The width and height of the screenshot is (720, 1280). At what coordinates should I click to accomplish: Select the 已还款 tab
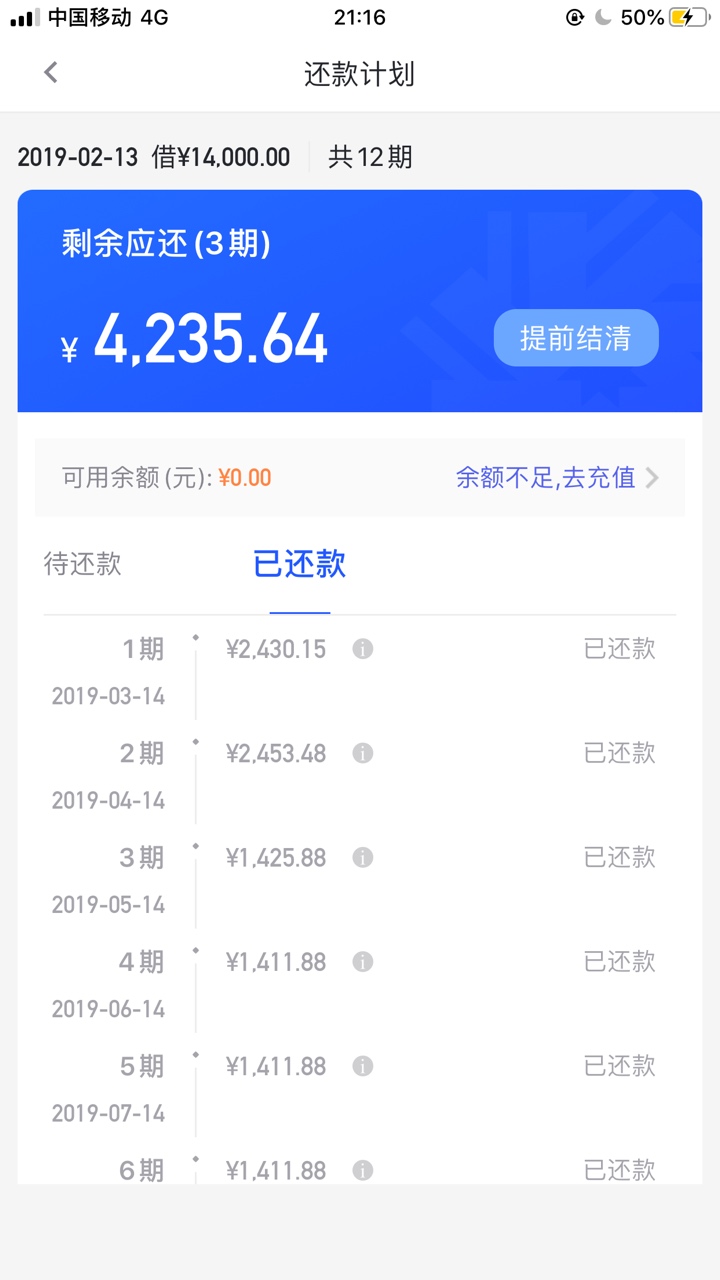(x=299, y=564)
